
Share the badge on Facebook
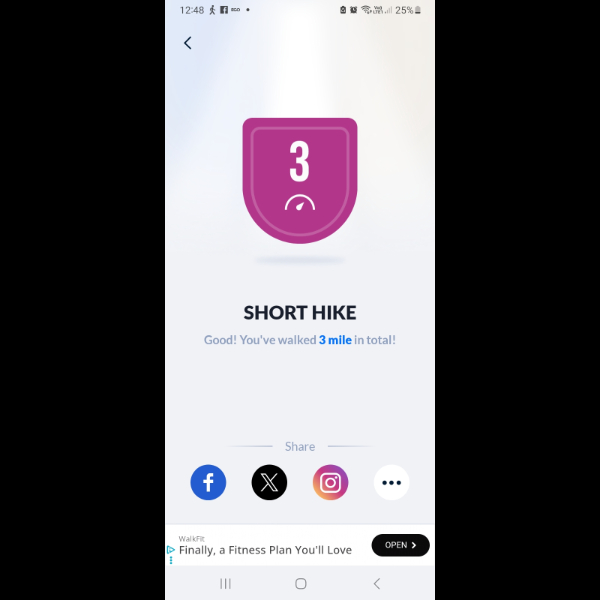[208, 483]
